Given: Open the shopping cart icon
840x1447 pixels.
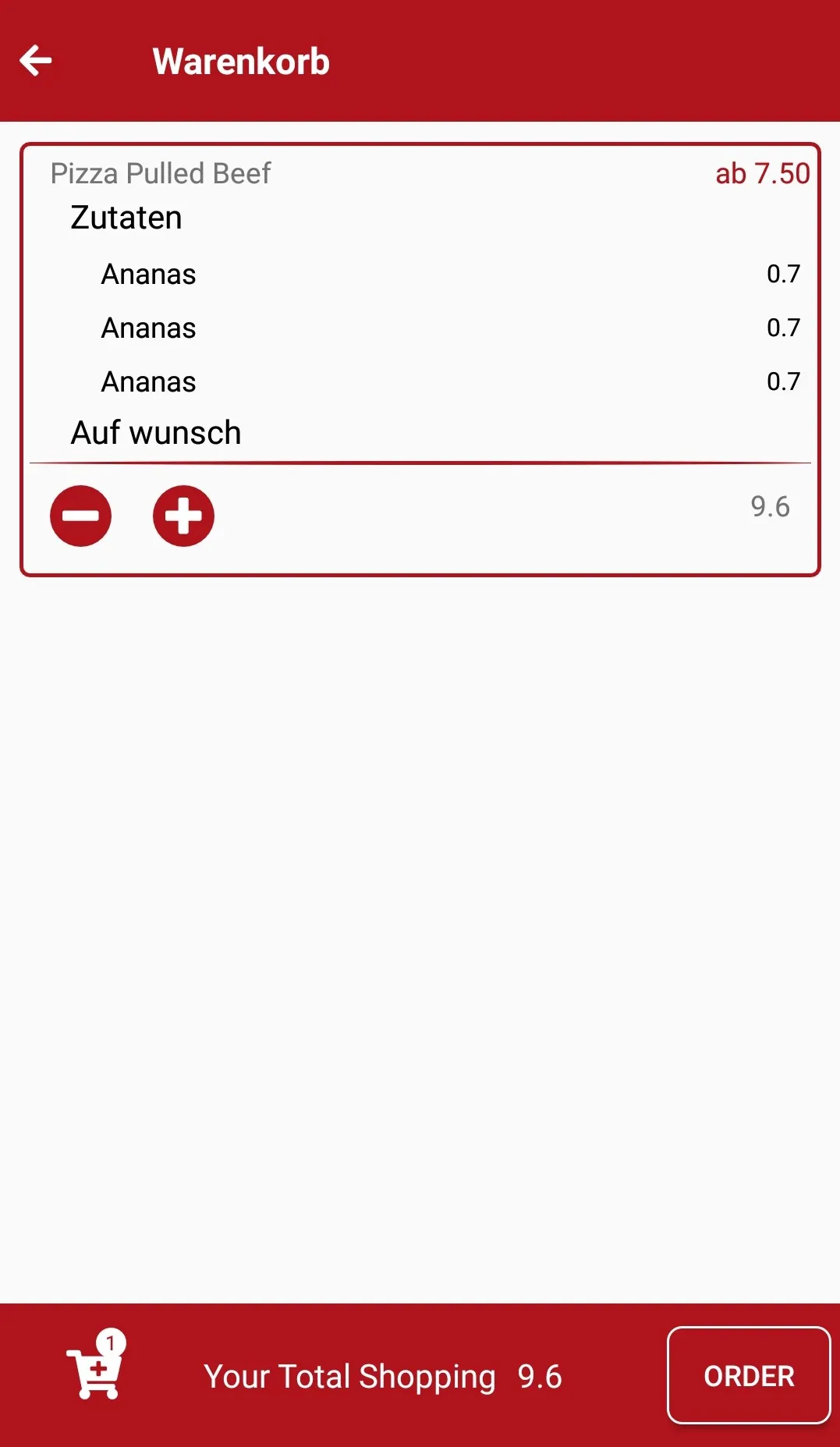Looking at the screenshot, I should pyautogui.click(x=96, y=1370).
